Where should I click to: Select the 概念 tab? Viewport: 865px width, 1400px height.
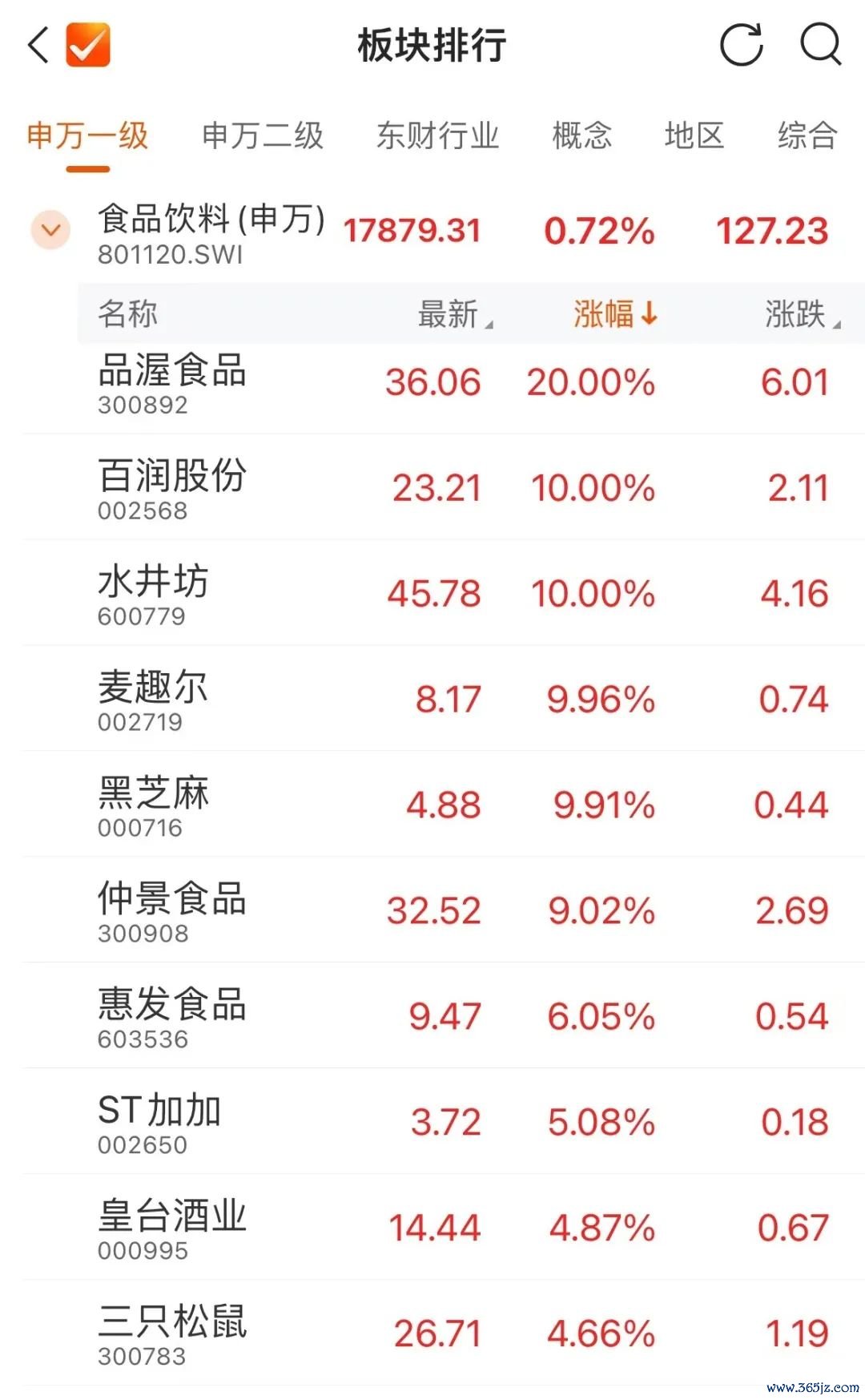582,135
